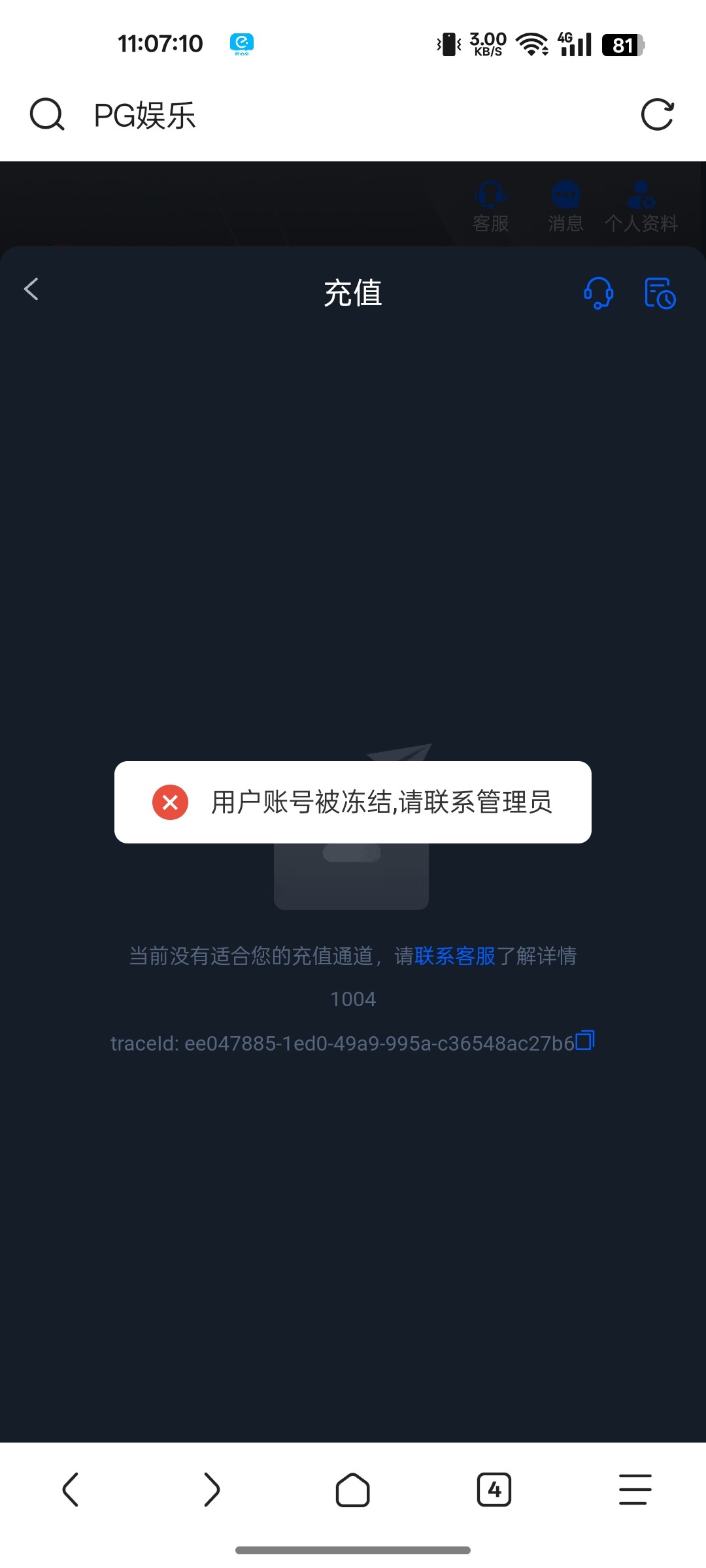Go to browser home screen
The height and width of the screenshot is (1568, 706).
[x=353, y=1490]
